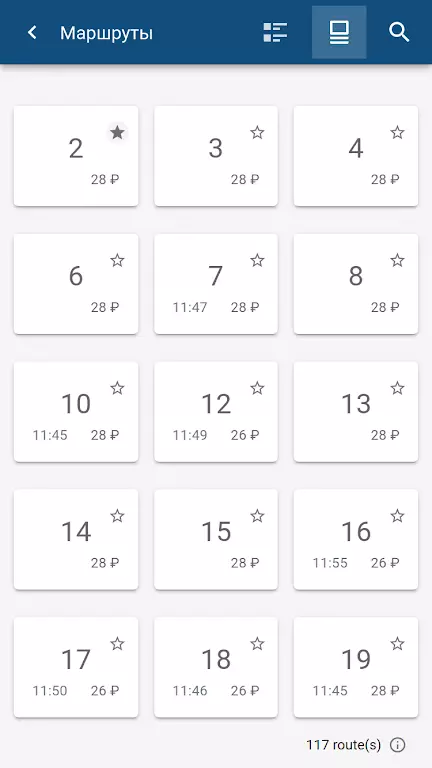
Task: Open route 16 card
Action: [x=356, y=539]
